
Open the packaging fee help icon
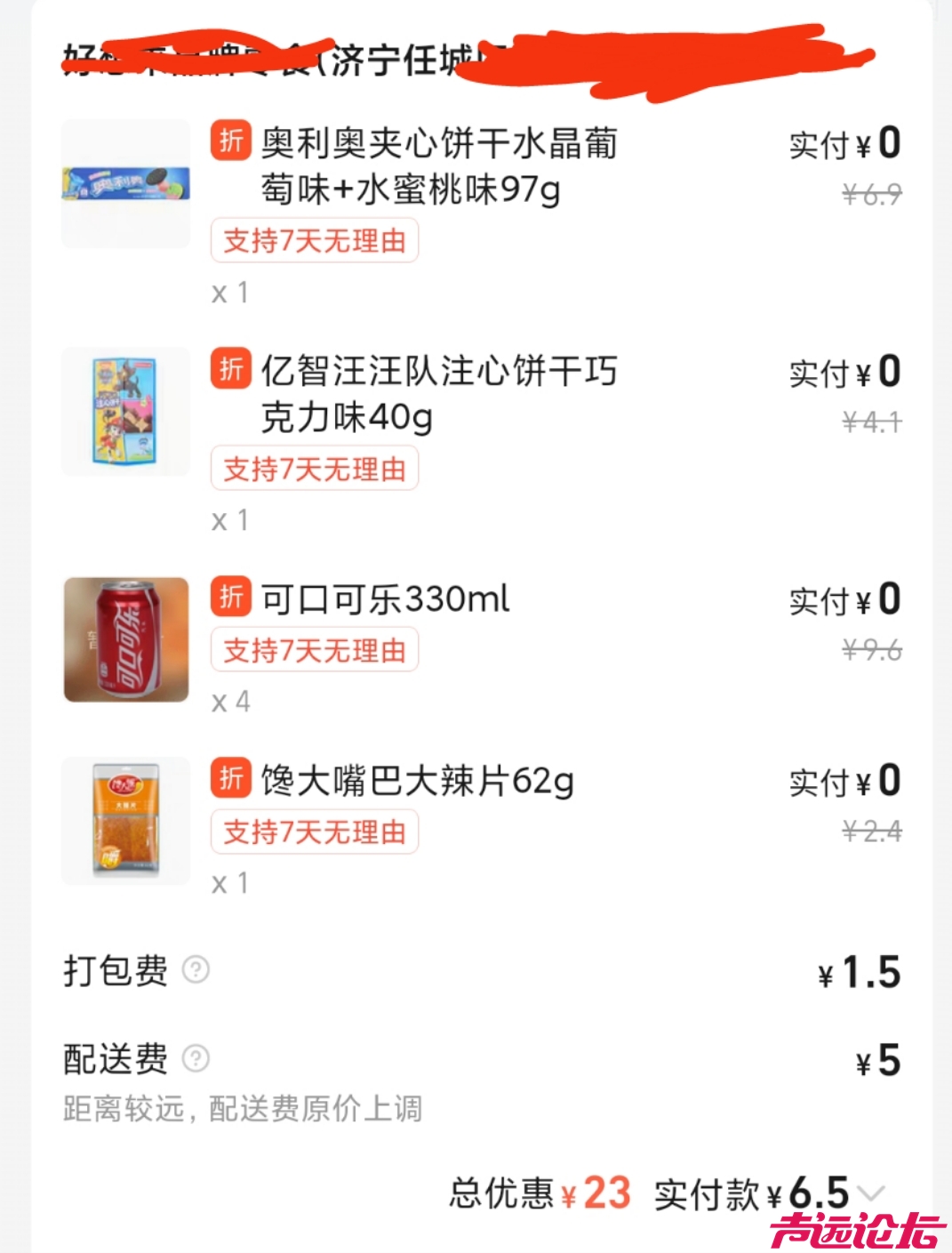pos(196,969)
